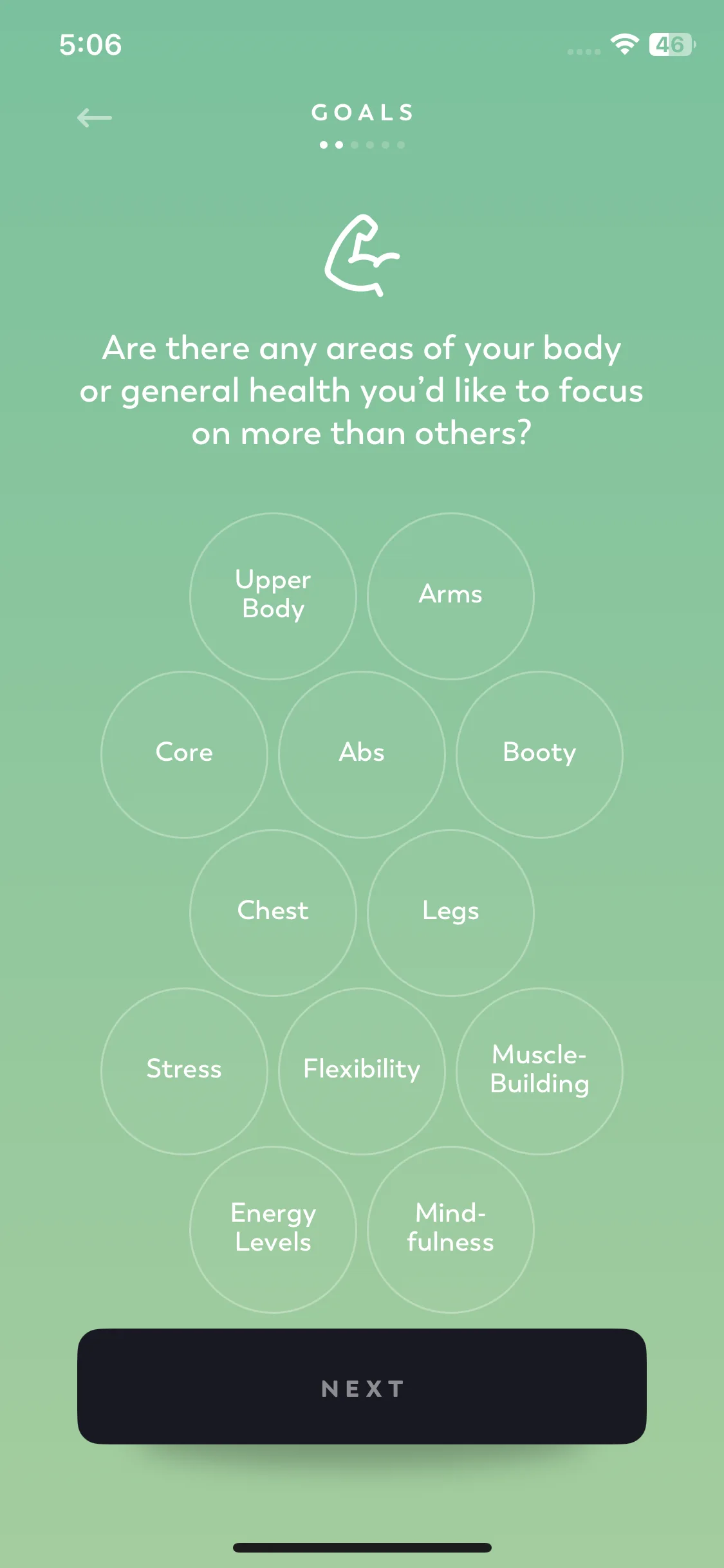Choose Chest as a focus area
This screenshot has width=724, height=1568.
(x=273, y=912)
